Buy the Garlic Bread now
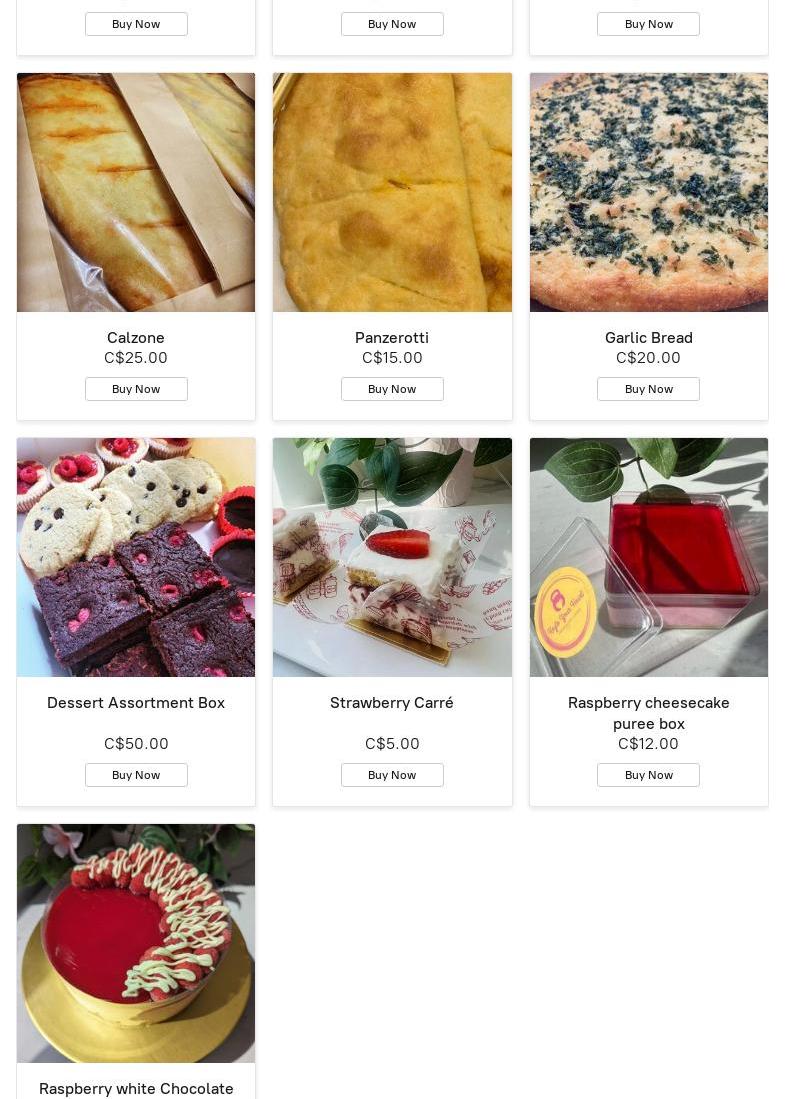The height and width of the screenshot is (1099, 785). (648, 389)
